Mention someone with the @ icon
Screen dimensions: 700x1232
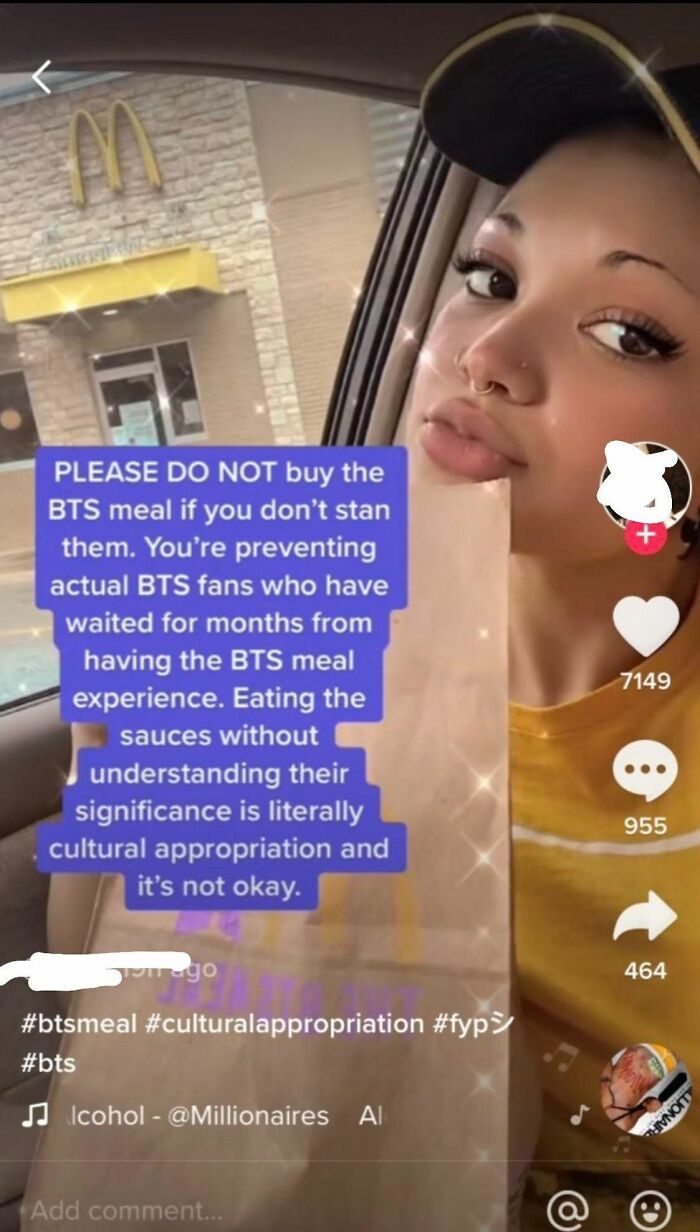pos(567,1210)
